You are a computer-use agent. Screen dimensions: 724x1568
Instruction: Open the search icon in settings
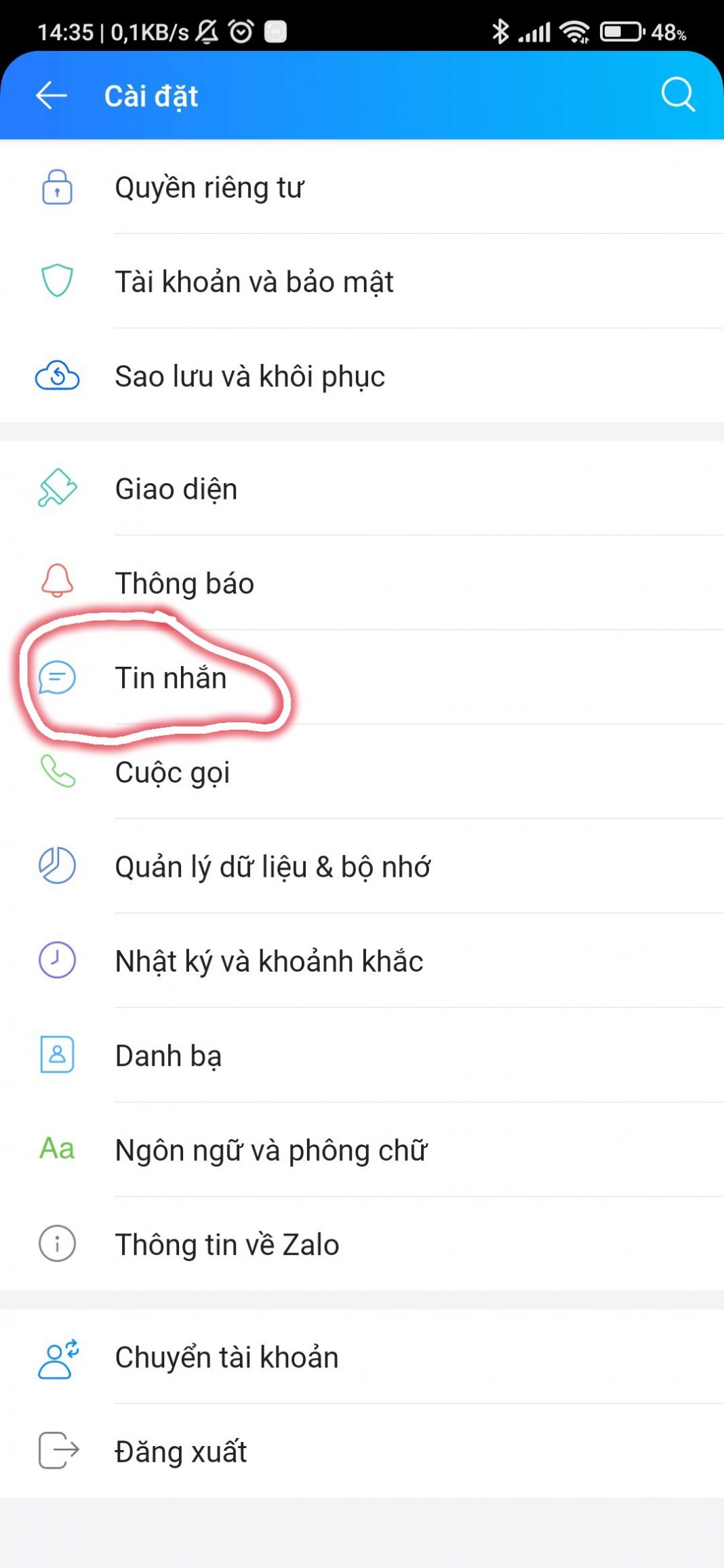pyautogui.click(x=677, y=94)
